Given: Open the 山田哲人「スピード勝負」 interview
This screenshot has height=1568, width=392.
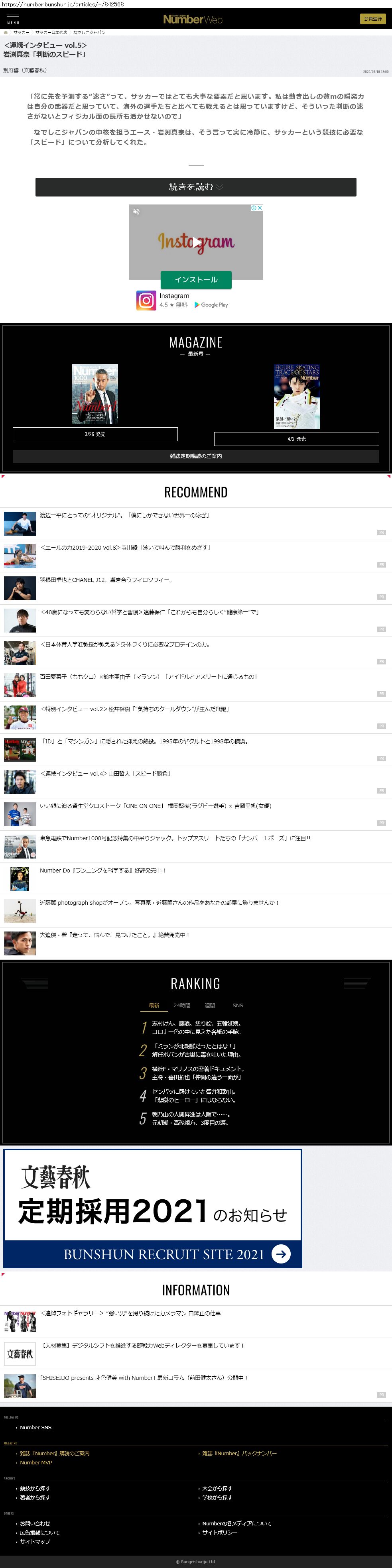Looking at the screenshot, I should tap(105, 774).
